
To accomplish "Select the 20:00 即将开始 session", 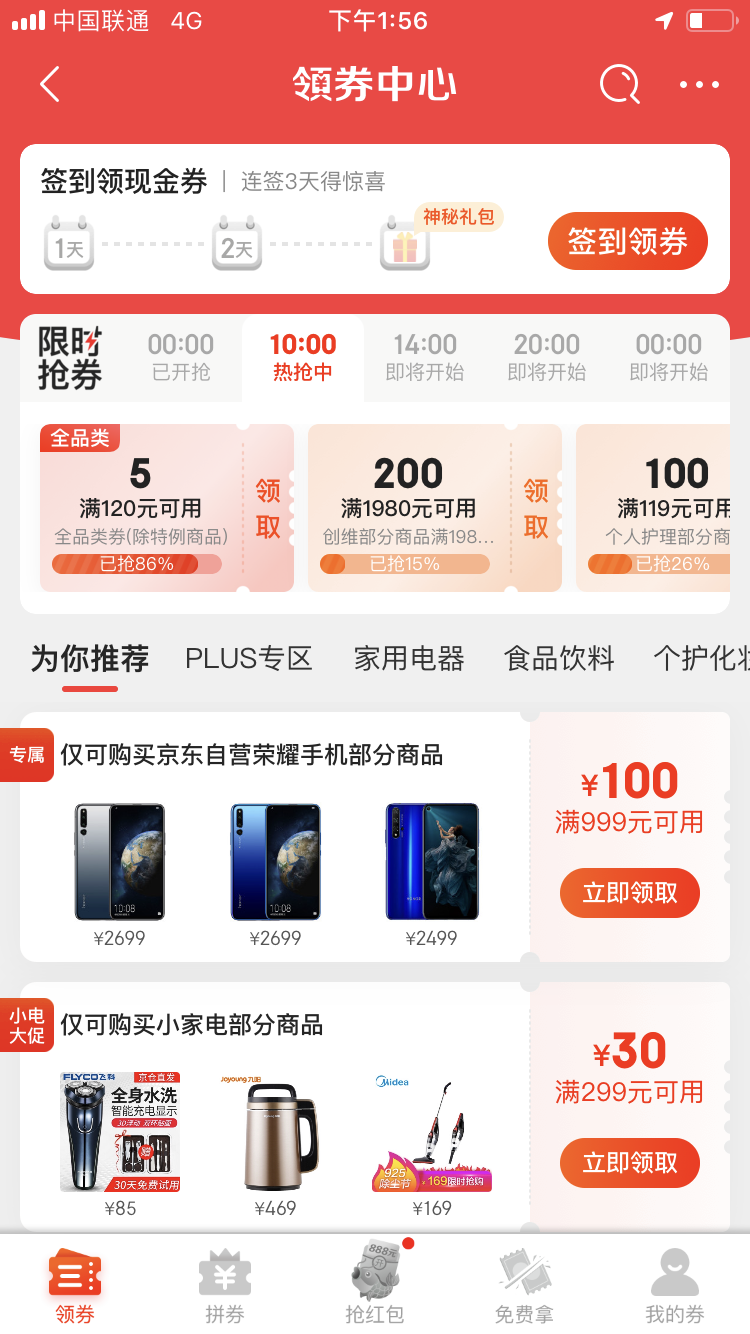I will tap(546, 357).
